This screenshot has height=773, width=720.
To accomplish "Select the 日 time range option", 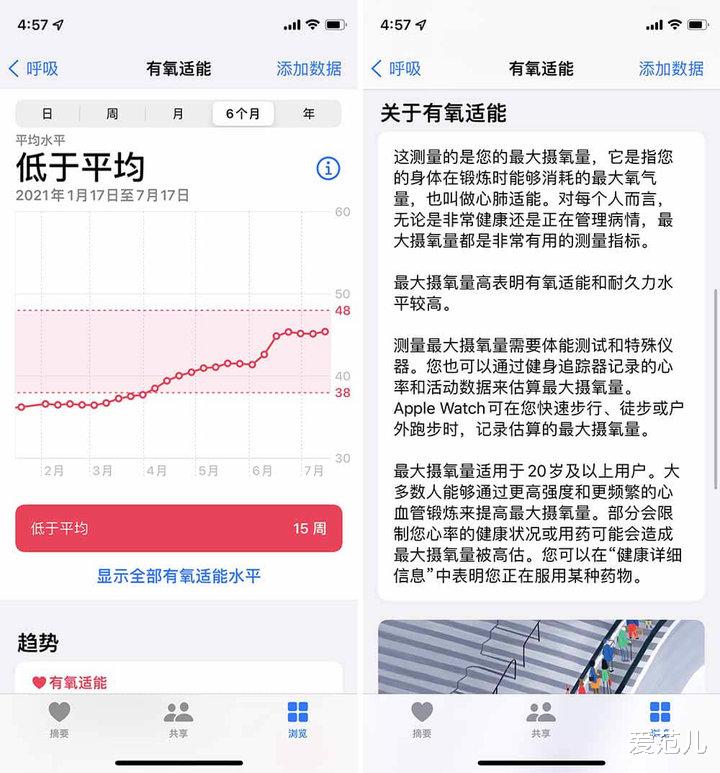I will pyautogui.click(x=47, y=114).
